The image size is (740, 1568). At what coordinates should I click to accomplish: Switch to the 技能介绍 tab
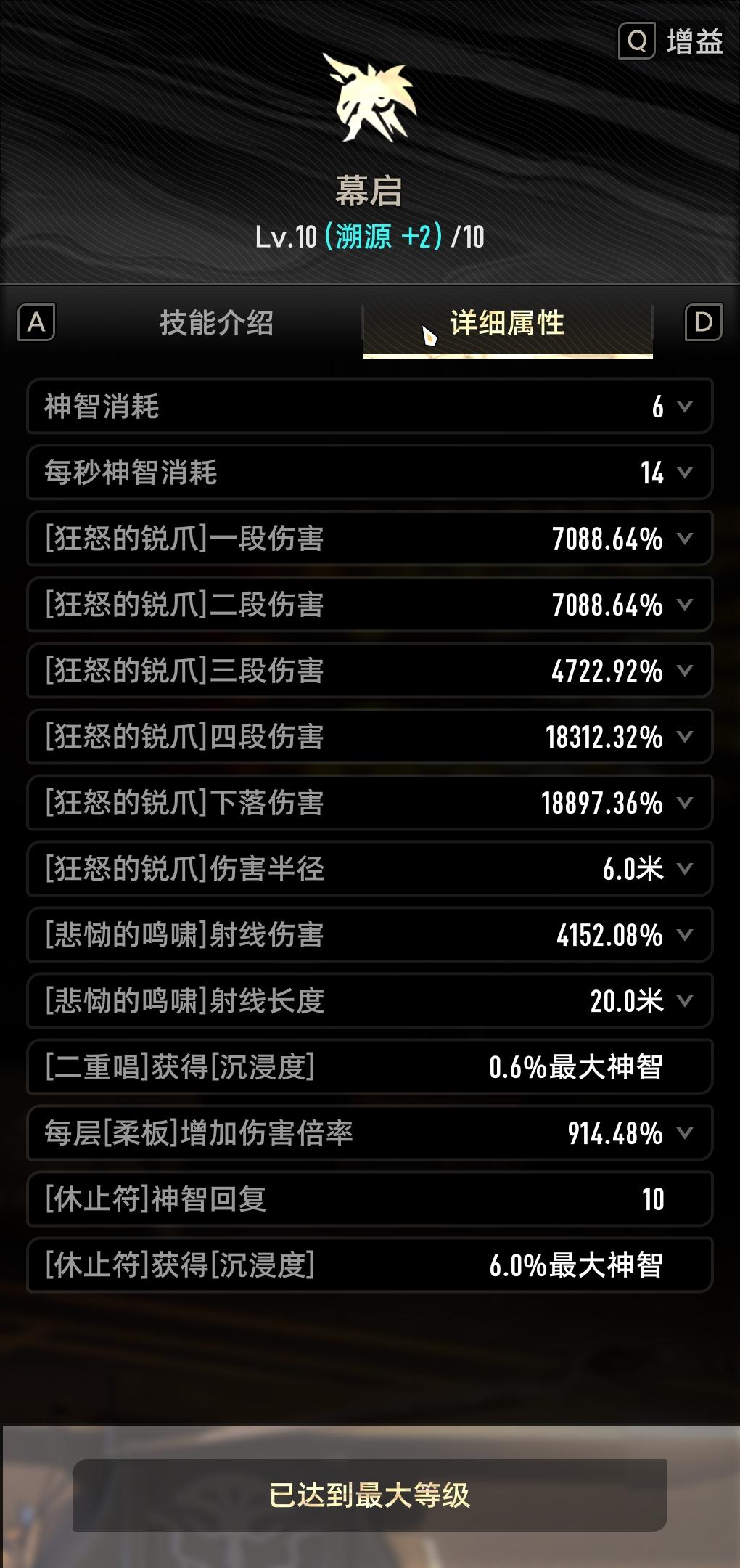(x=216, y=323)
